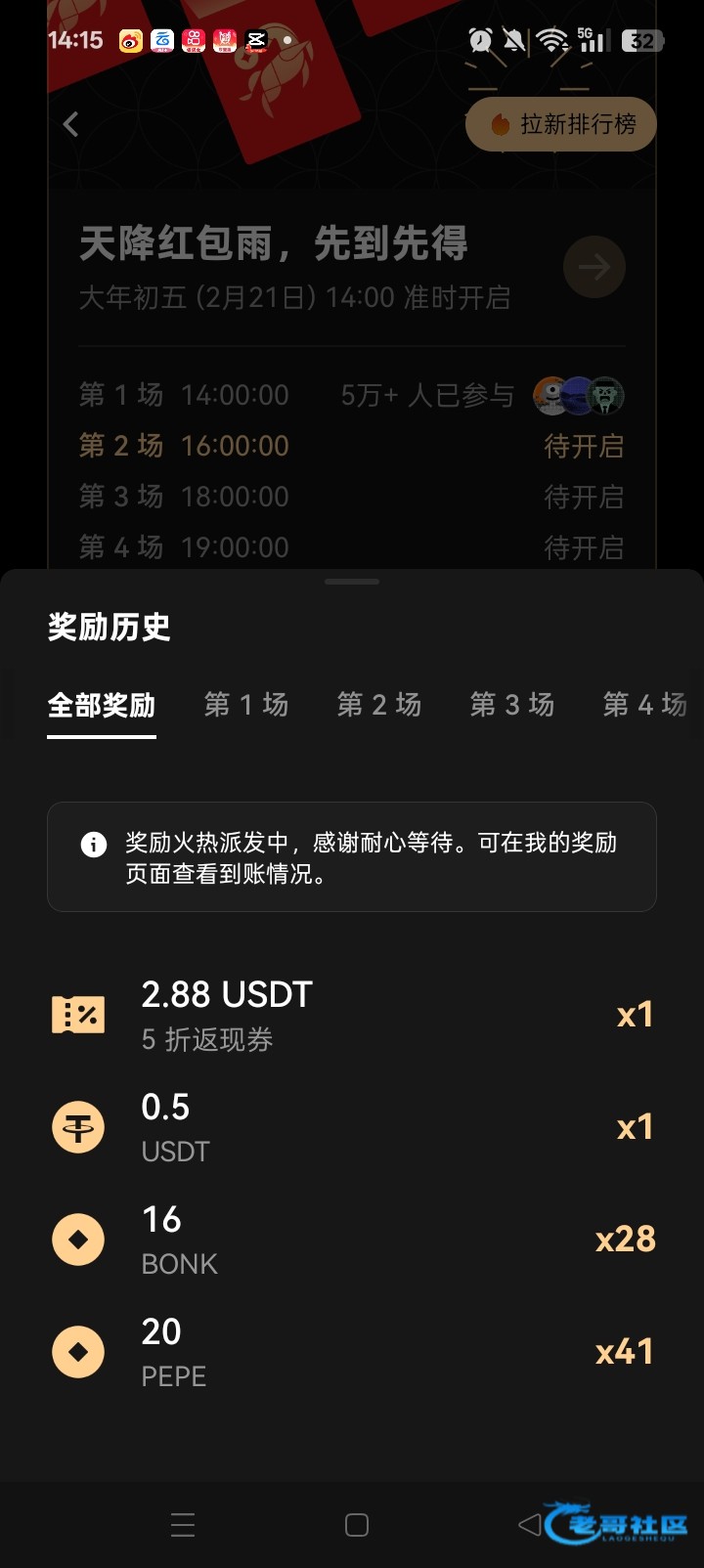Tap the reward history sheet handle
The width and height of the screenshot is (704, 1568).
pyautogui.click(x=352, y=582)
